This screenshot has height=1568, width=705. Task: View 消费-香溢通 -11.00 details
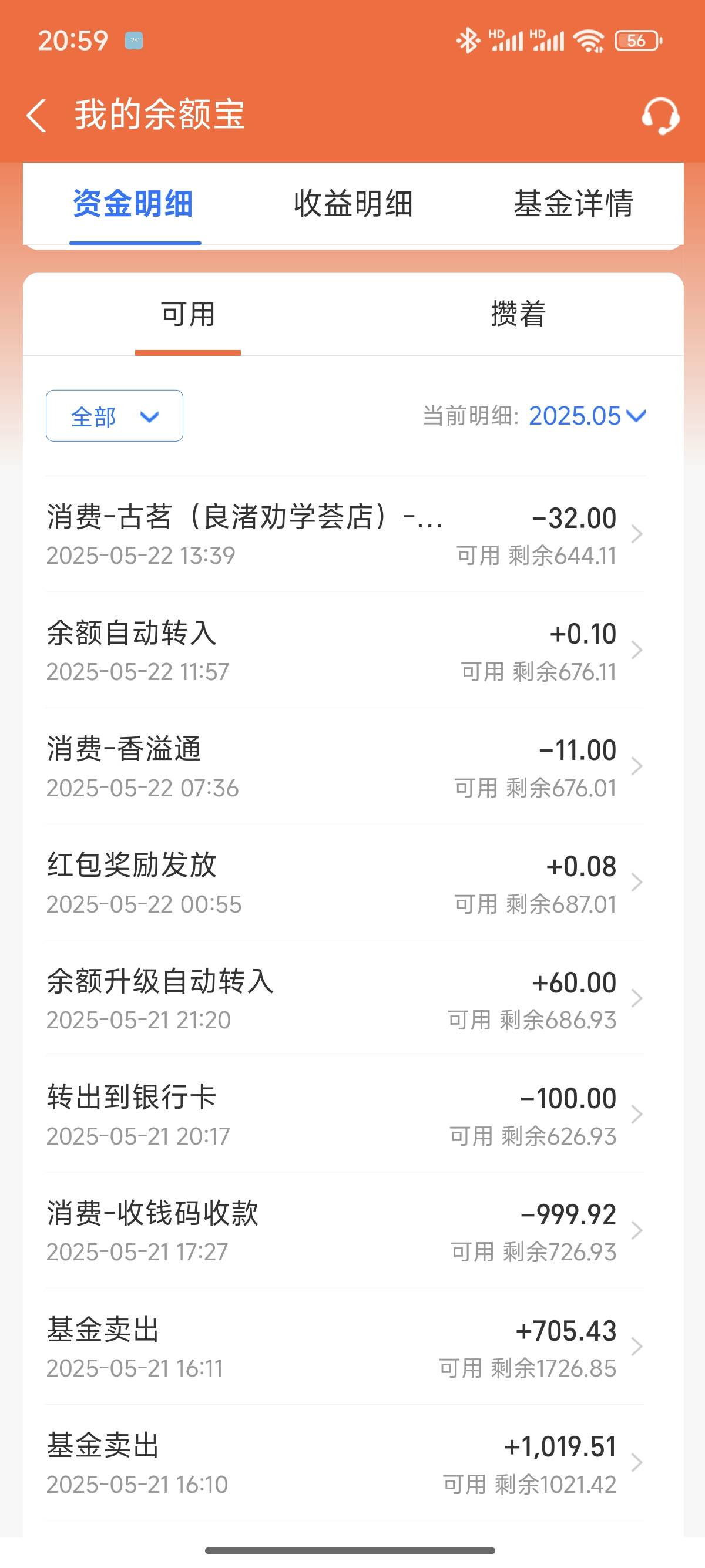(345, 766)
